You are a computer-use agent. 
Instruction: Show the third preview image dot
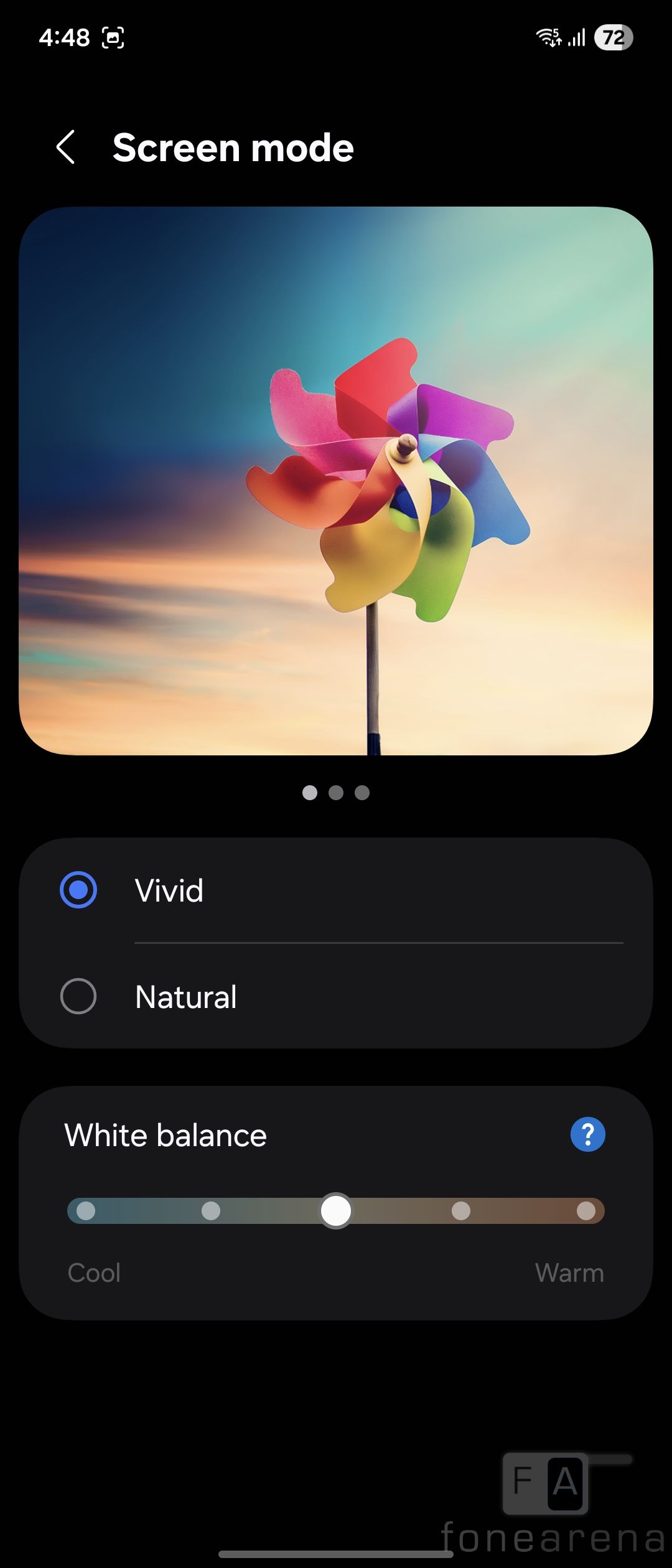click(362, 792)
